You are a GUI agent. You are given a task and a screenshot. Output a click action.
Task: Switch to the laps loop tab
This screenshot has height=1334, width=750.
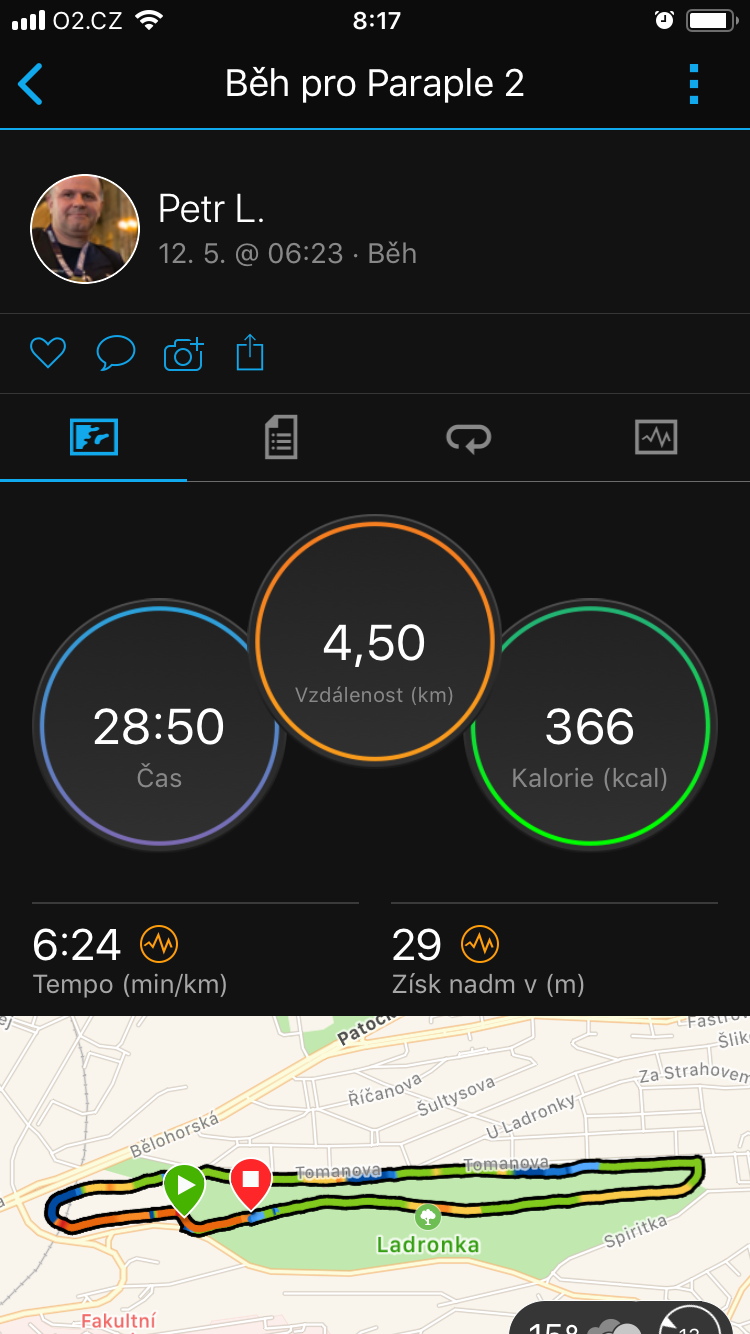(x=468, y=438)
